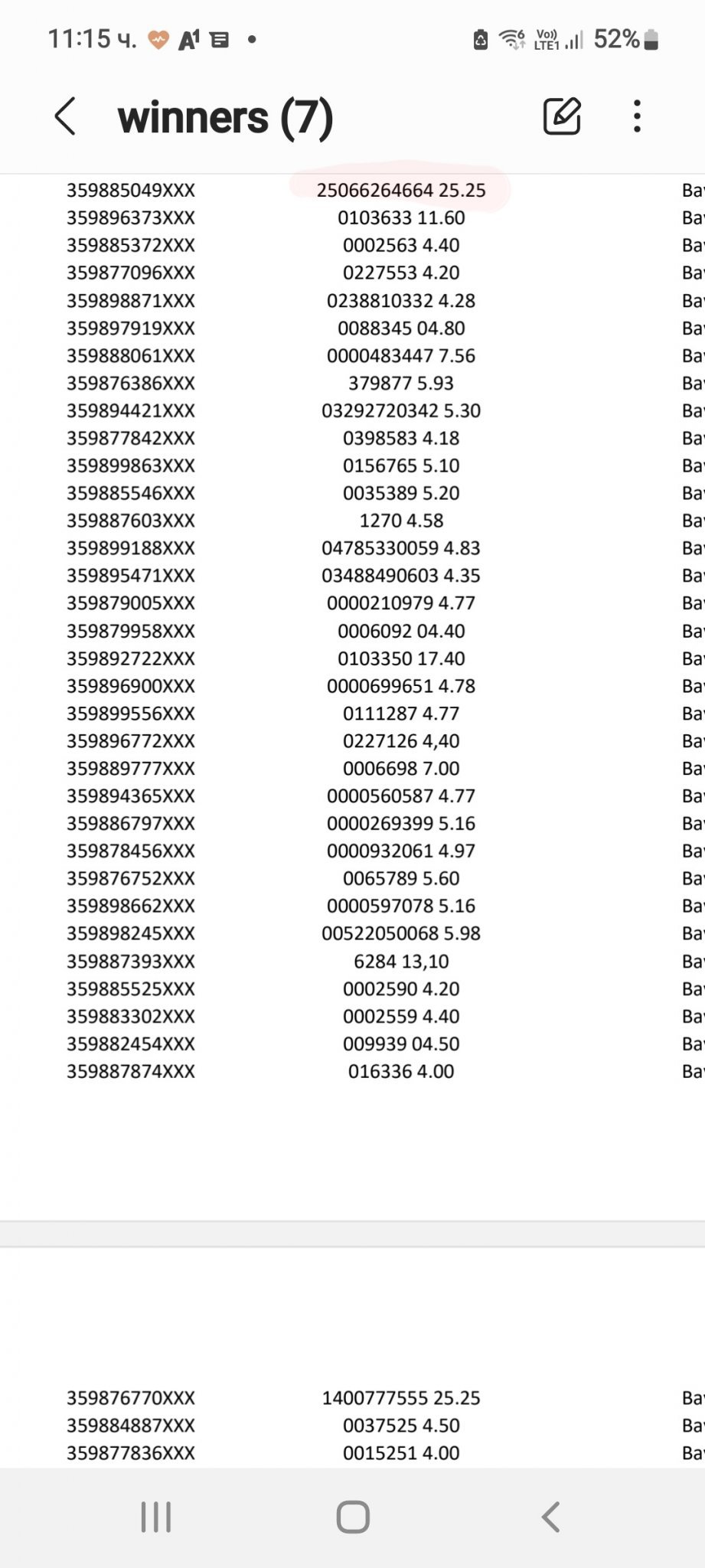
Task: Go back from the winners document
Action: tap(66, 116)
